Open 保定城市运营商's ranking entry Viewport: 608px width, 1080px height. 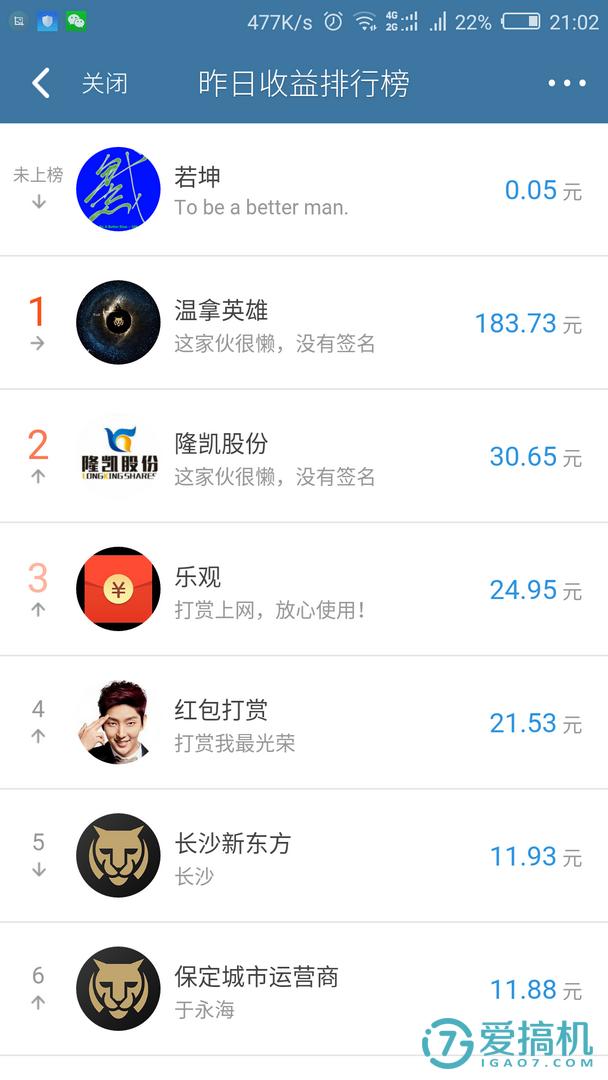pyautogui.click(x=304, y=988)
